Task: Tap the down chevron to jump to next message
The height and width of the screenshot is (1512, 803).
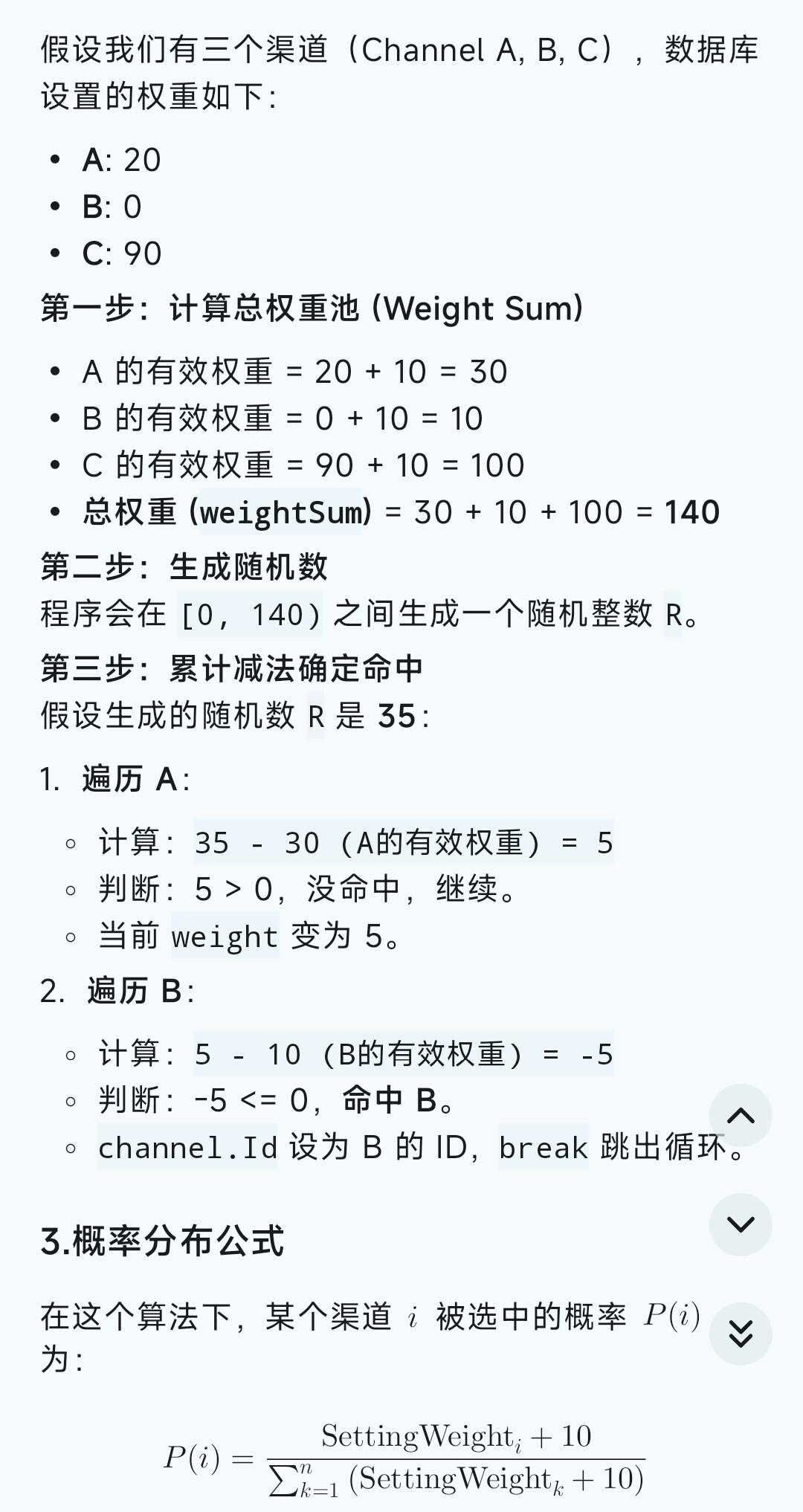Action: pyautogui.click(x=741, y=1224)
